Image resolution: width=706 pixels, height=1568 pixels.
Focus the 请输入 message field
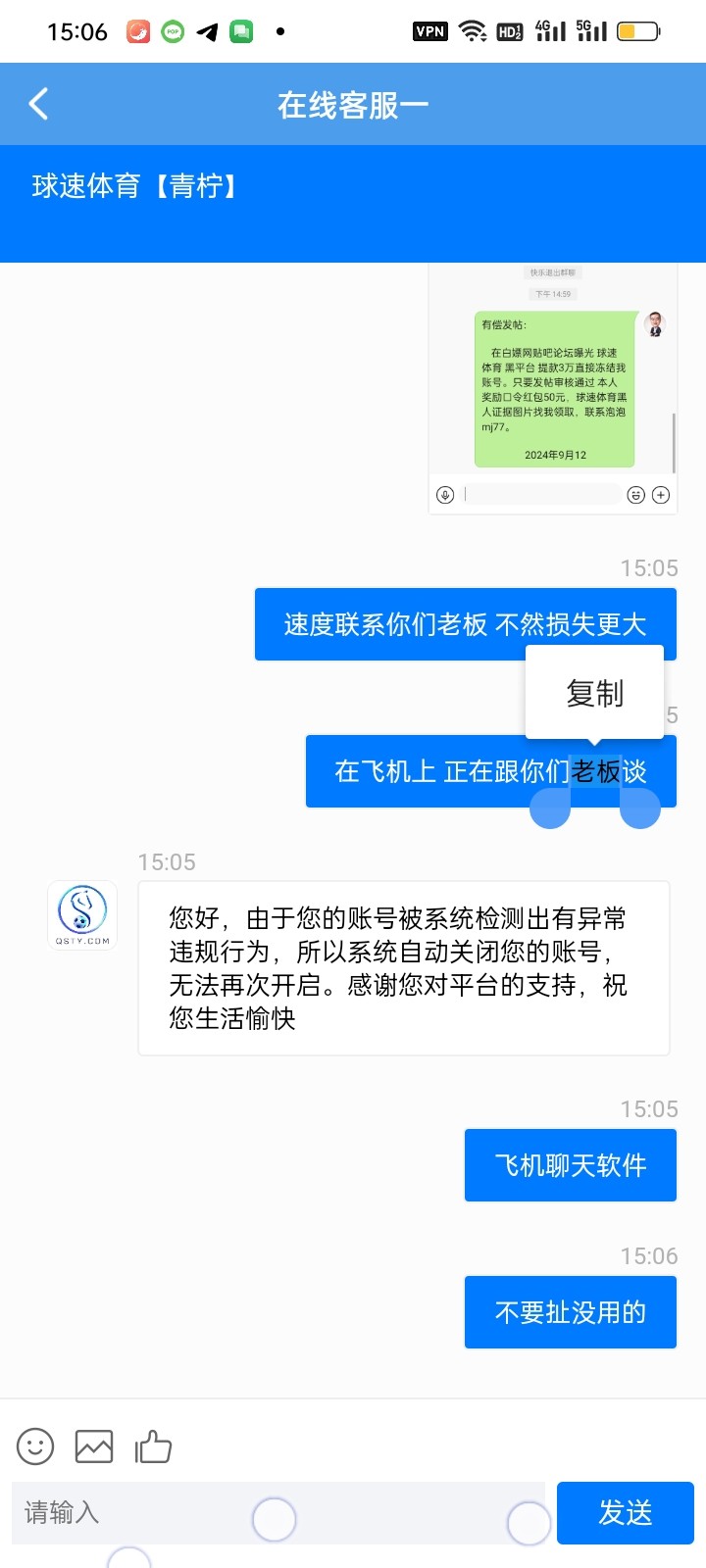[x=147, y=1512]
